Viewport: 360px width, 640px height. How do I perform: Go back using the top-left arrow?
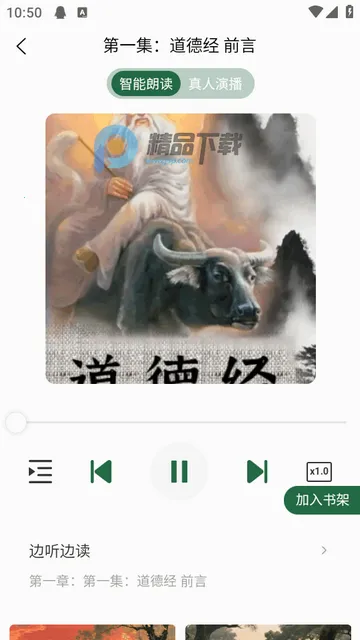(22, 46)
